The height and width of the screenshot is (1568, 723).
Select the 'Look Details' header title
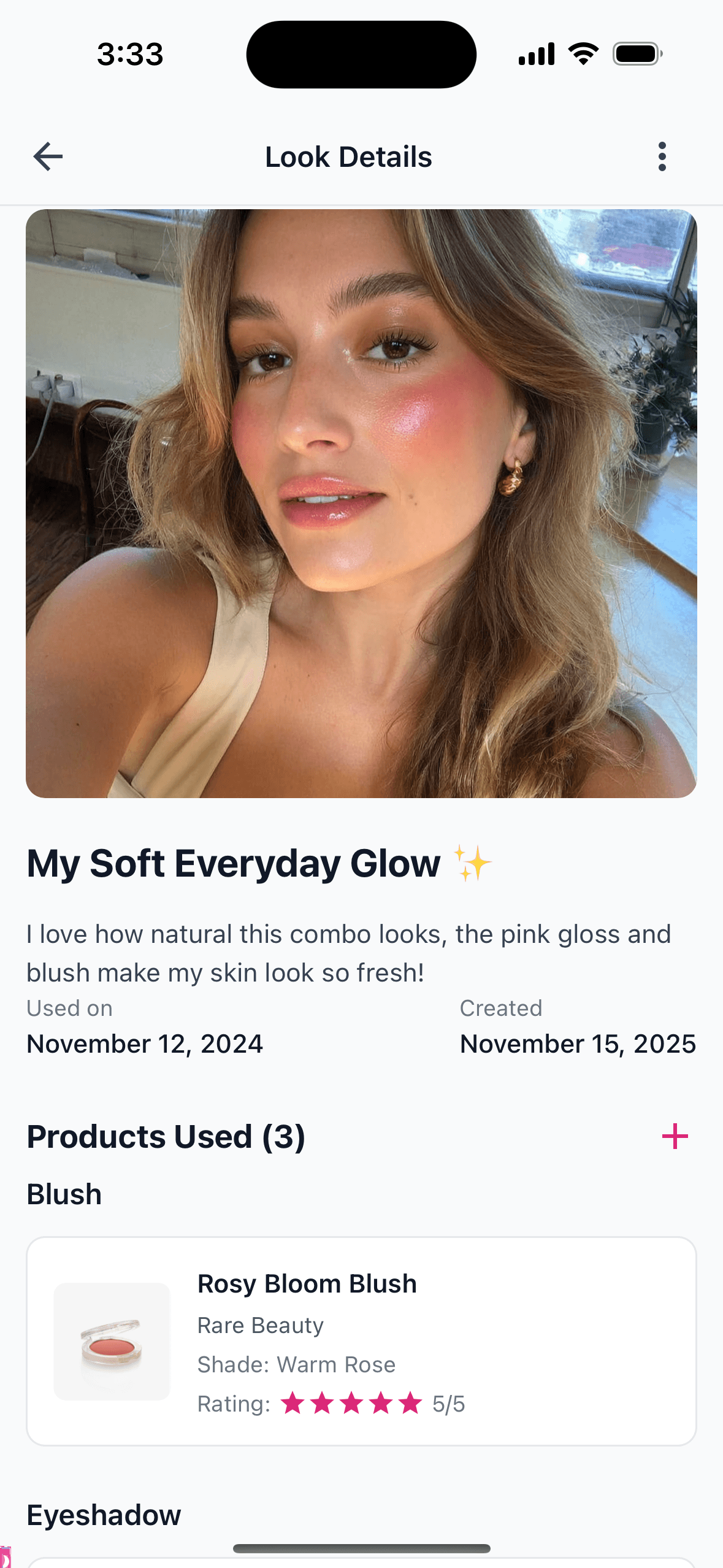(348, 156)
